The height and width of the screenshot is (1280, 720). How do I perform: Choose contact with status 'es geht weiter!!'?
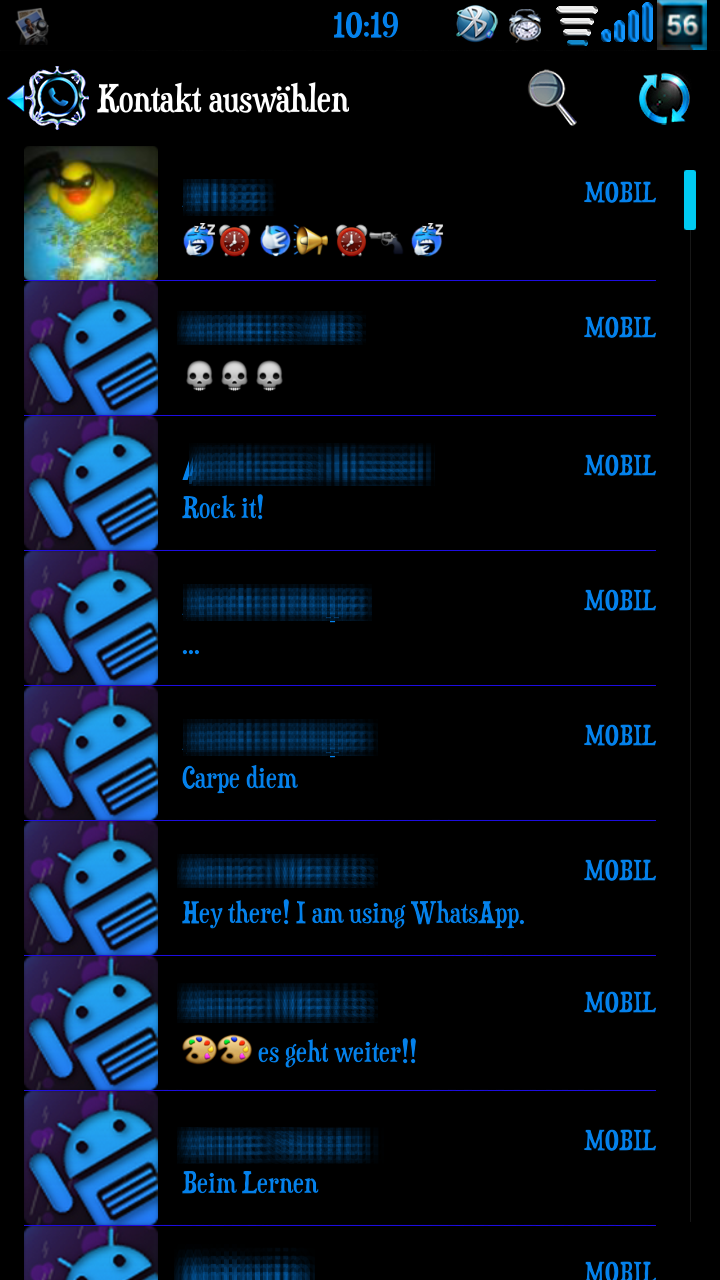click(x=340, y=1023)
